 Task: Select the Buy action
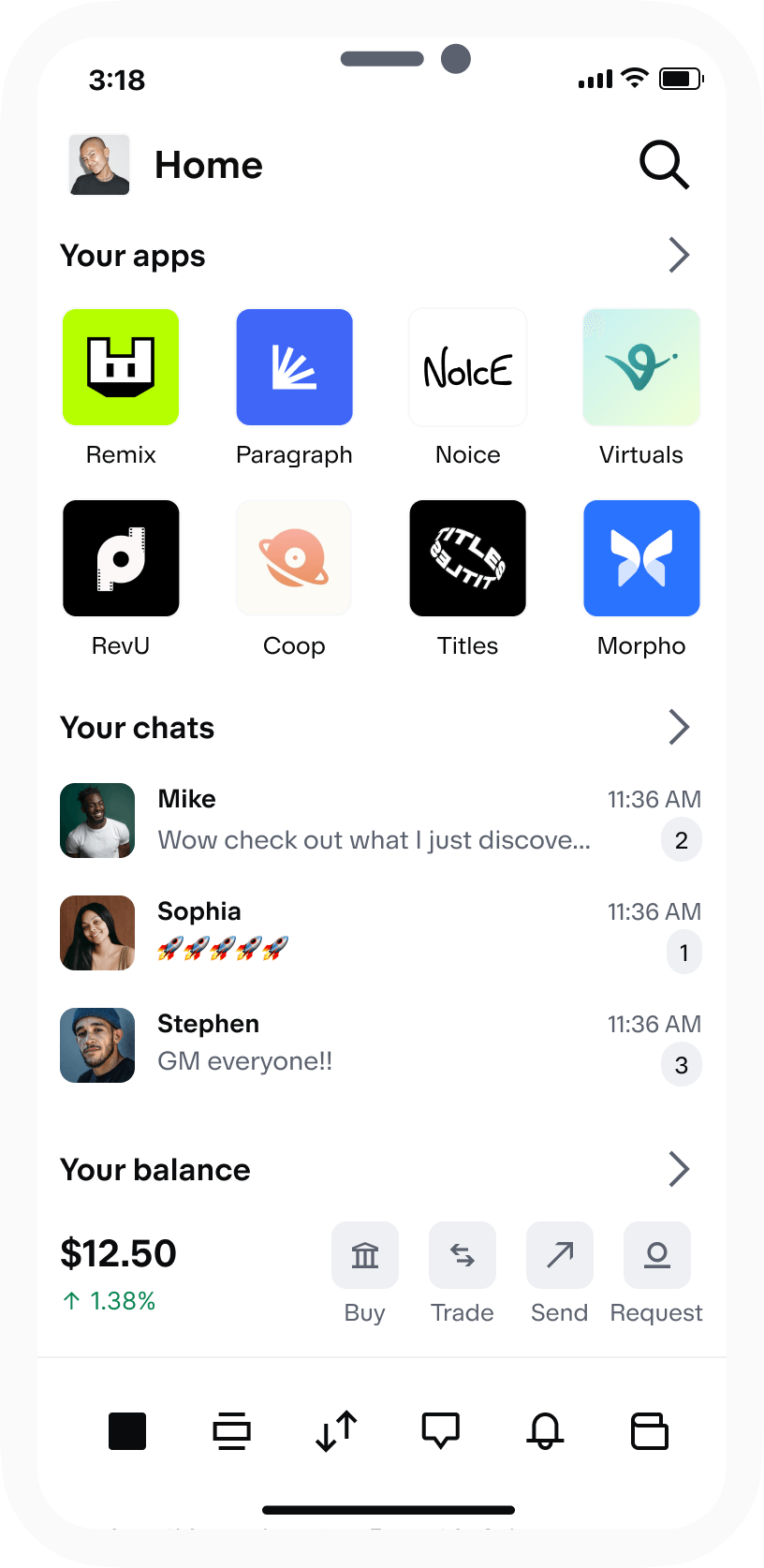(364, 1255)
